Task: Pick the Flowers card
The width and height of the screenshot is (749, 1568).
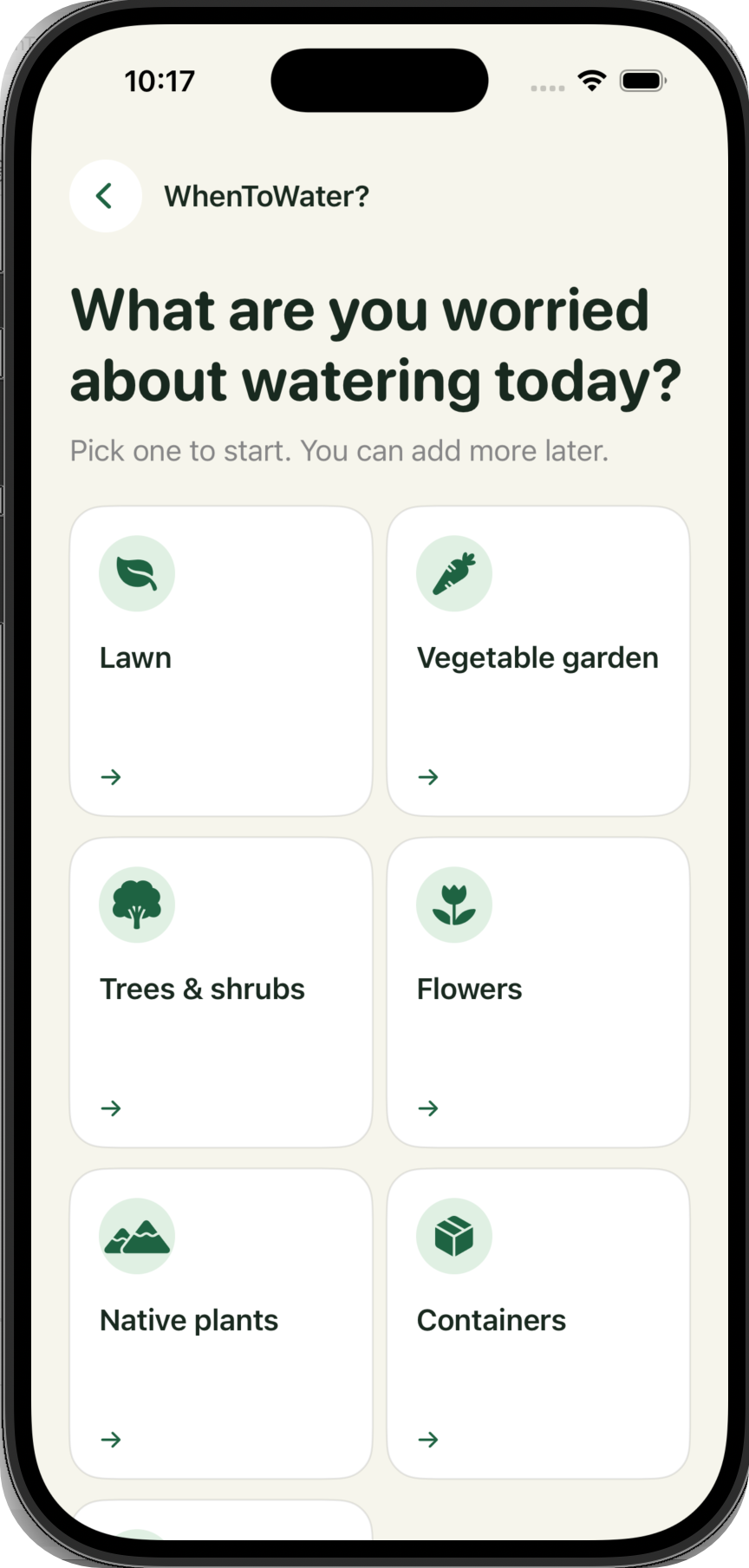Action: point(538,992)
